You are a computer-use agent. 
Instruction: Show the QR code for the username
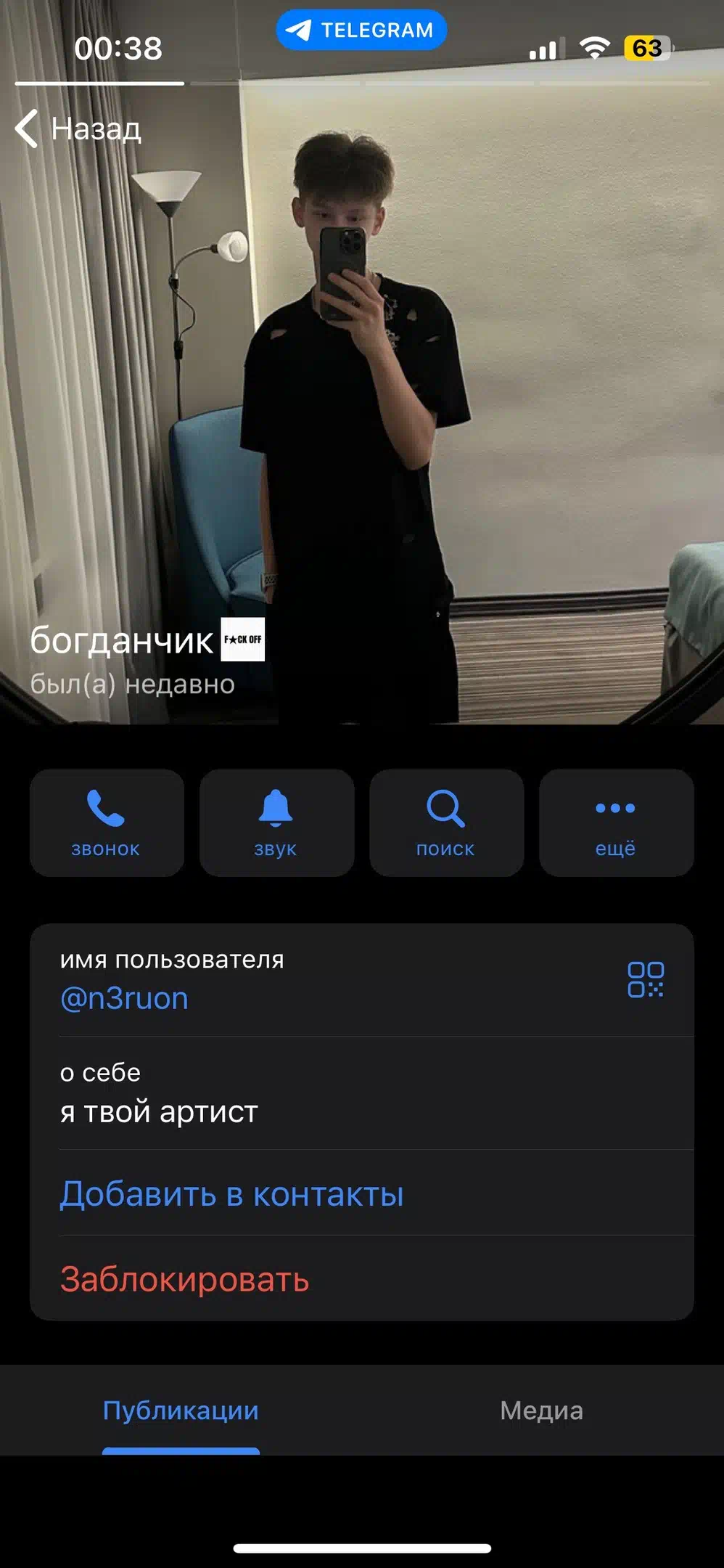pyautogui.click(x=645, y=979)
